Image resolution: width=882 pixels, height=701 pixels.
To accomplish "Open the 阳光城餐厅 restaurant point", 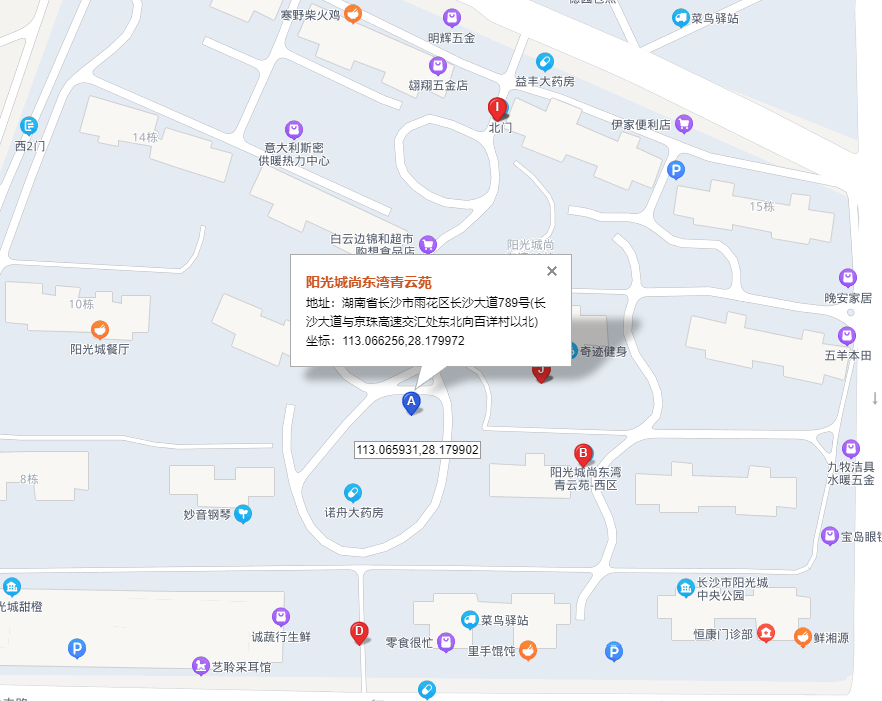I will point(100,330).
